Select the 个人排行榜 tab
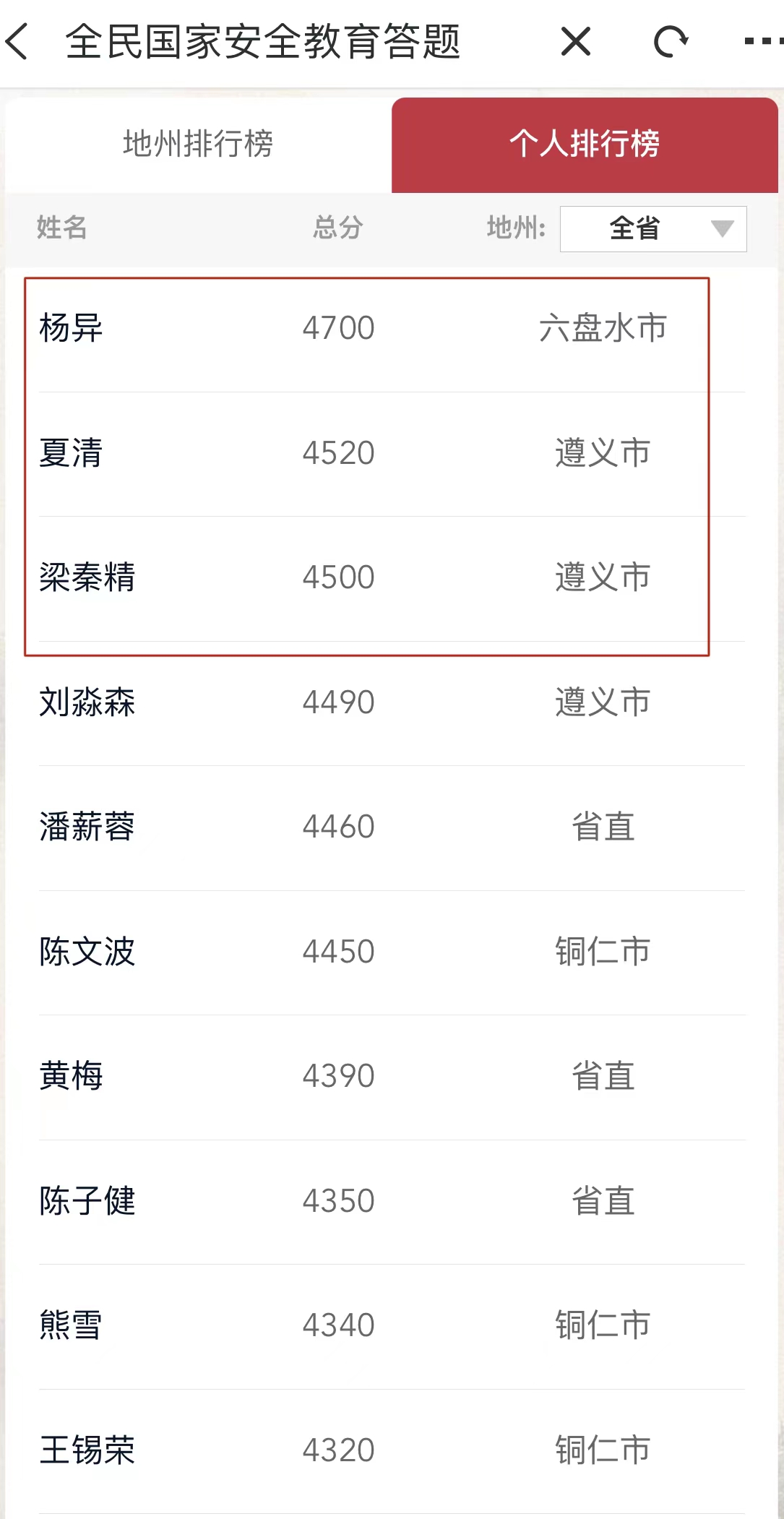 (x=585, y=145)
